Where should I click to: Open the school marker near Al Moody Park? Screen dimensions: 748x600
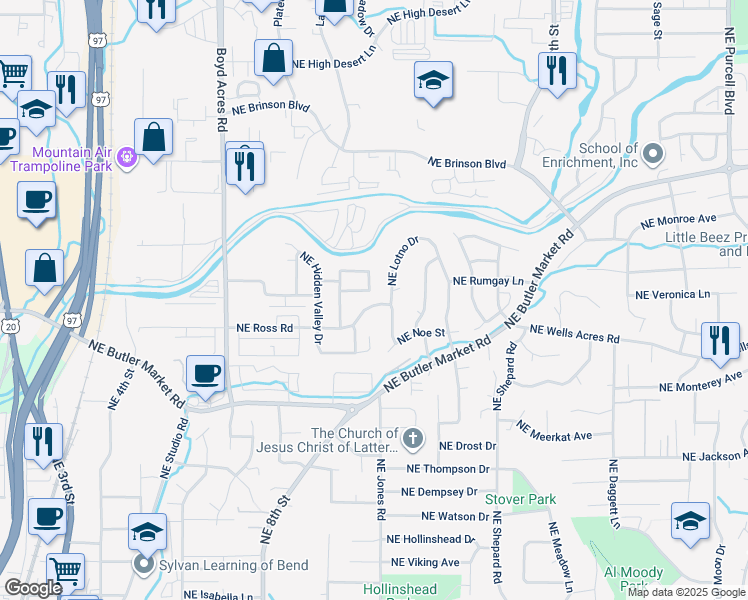coord(690,520)
